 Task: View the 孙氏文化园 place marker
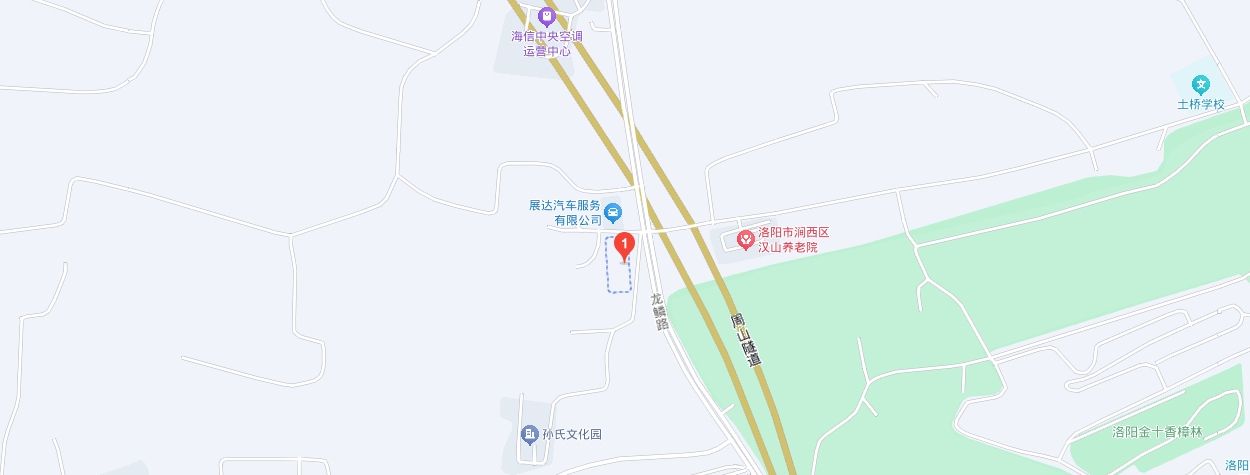(x=528, y=434)
